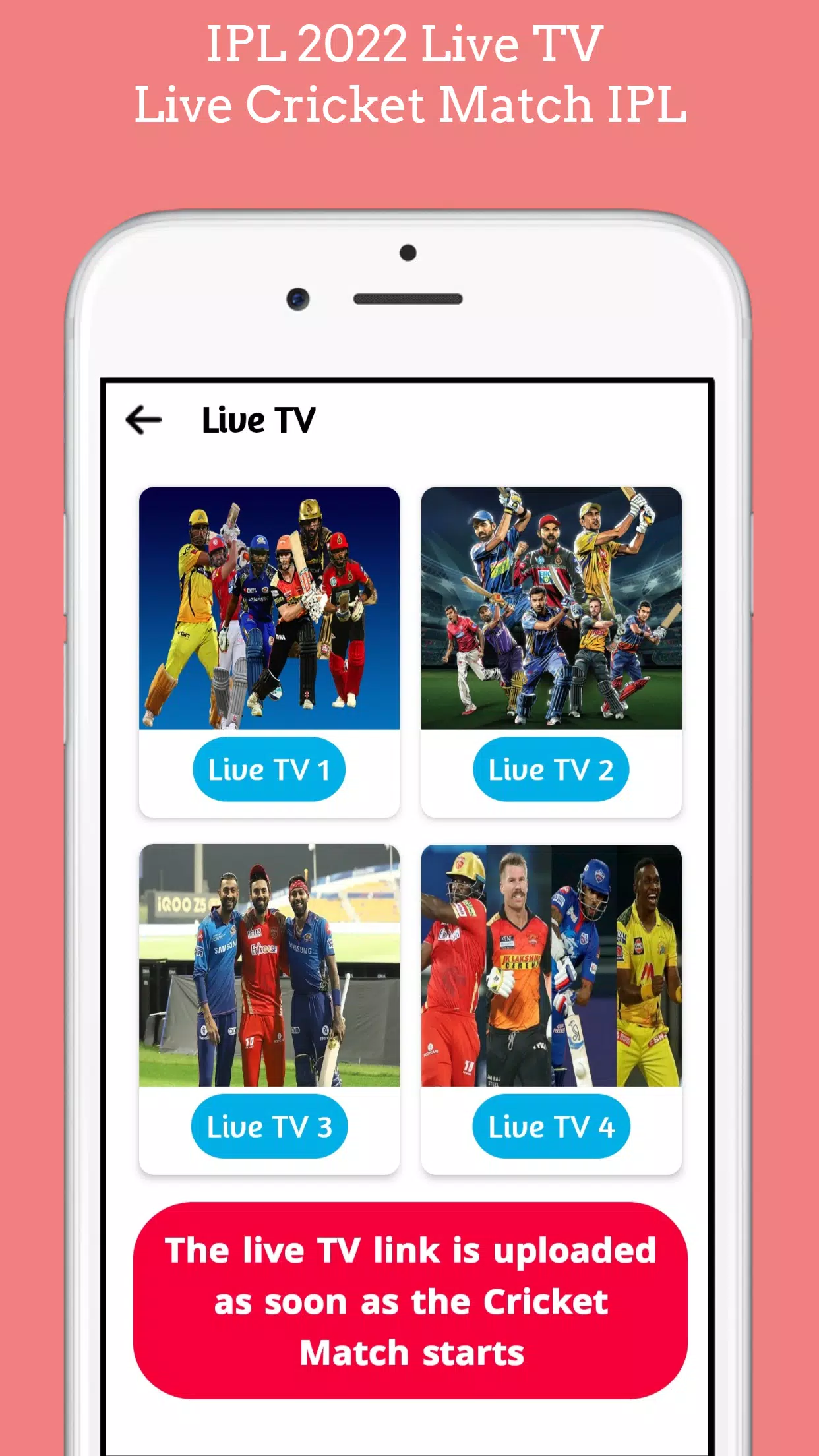819x1456 pixels.
Task: Tap the Live TV header title
Action: pos(258,419)
